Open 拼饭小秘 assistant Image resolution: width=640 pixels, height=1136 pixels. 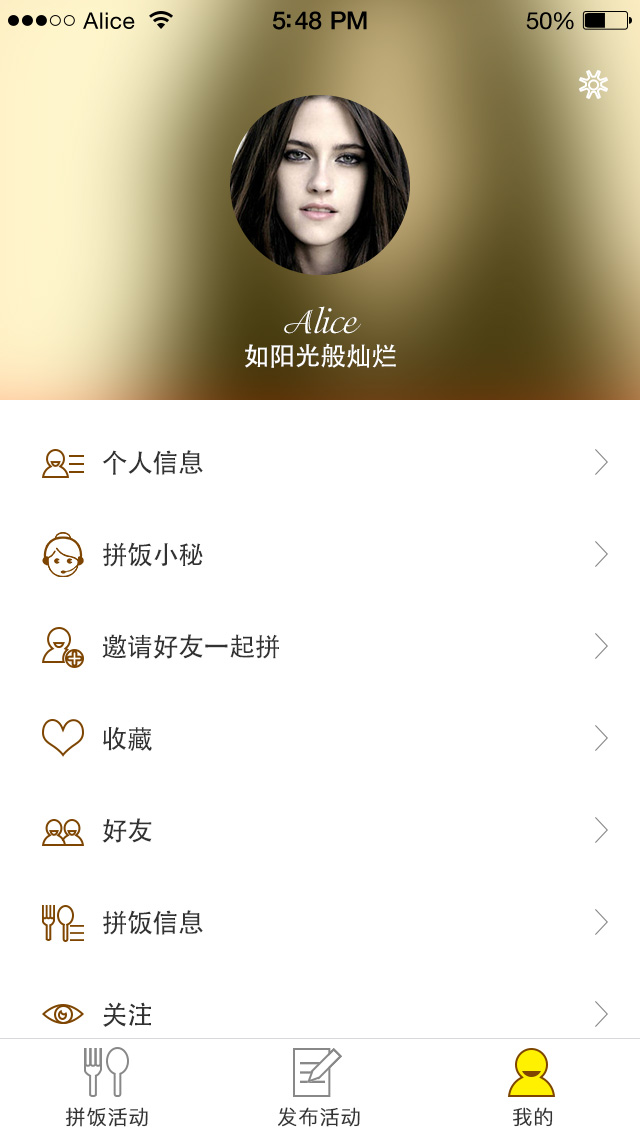click(320, 554)
